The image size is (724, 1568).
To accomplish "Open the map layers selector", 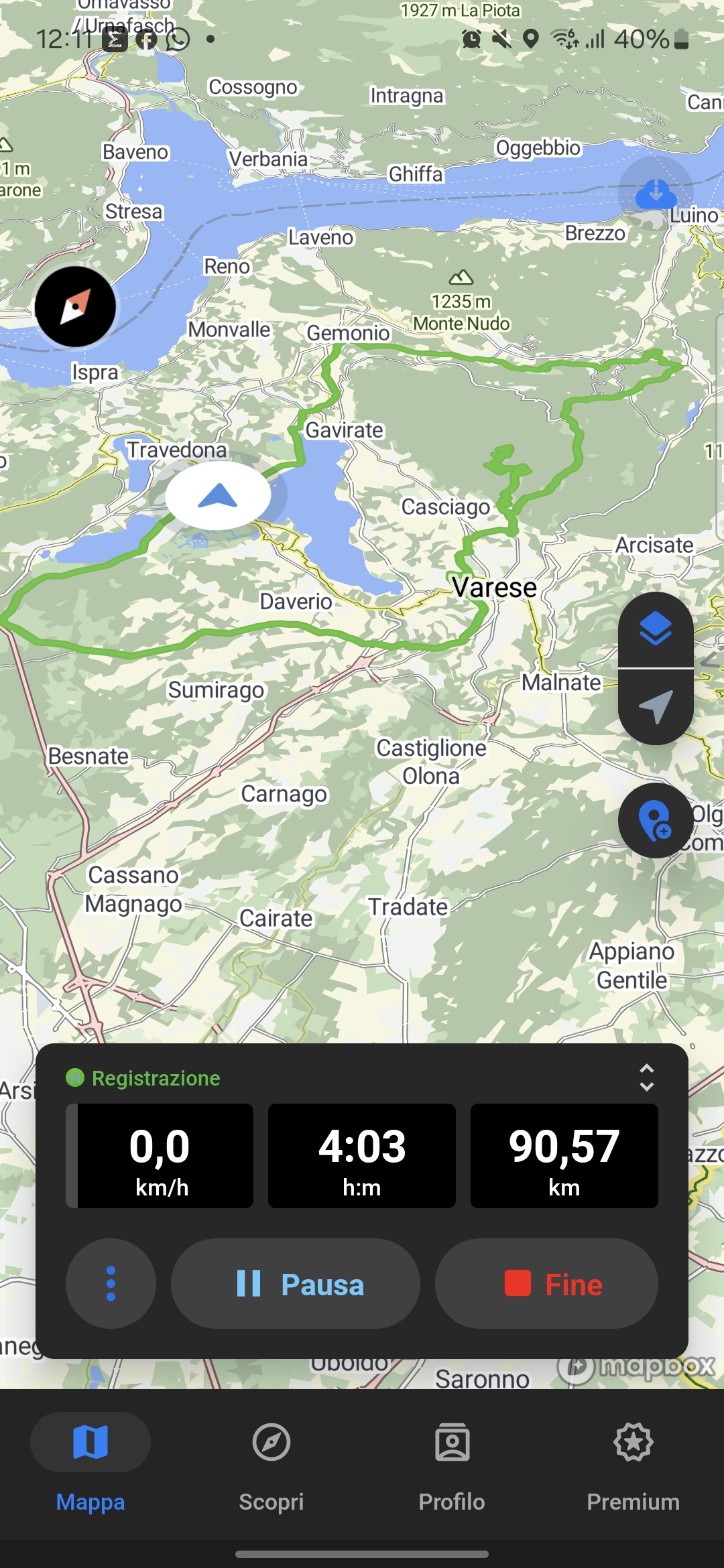I will [x=656, y=629].
